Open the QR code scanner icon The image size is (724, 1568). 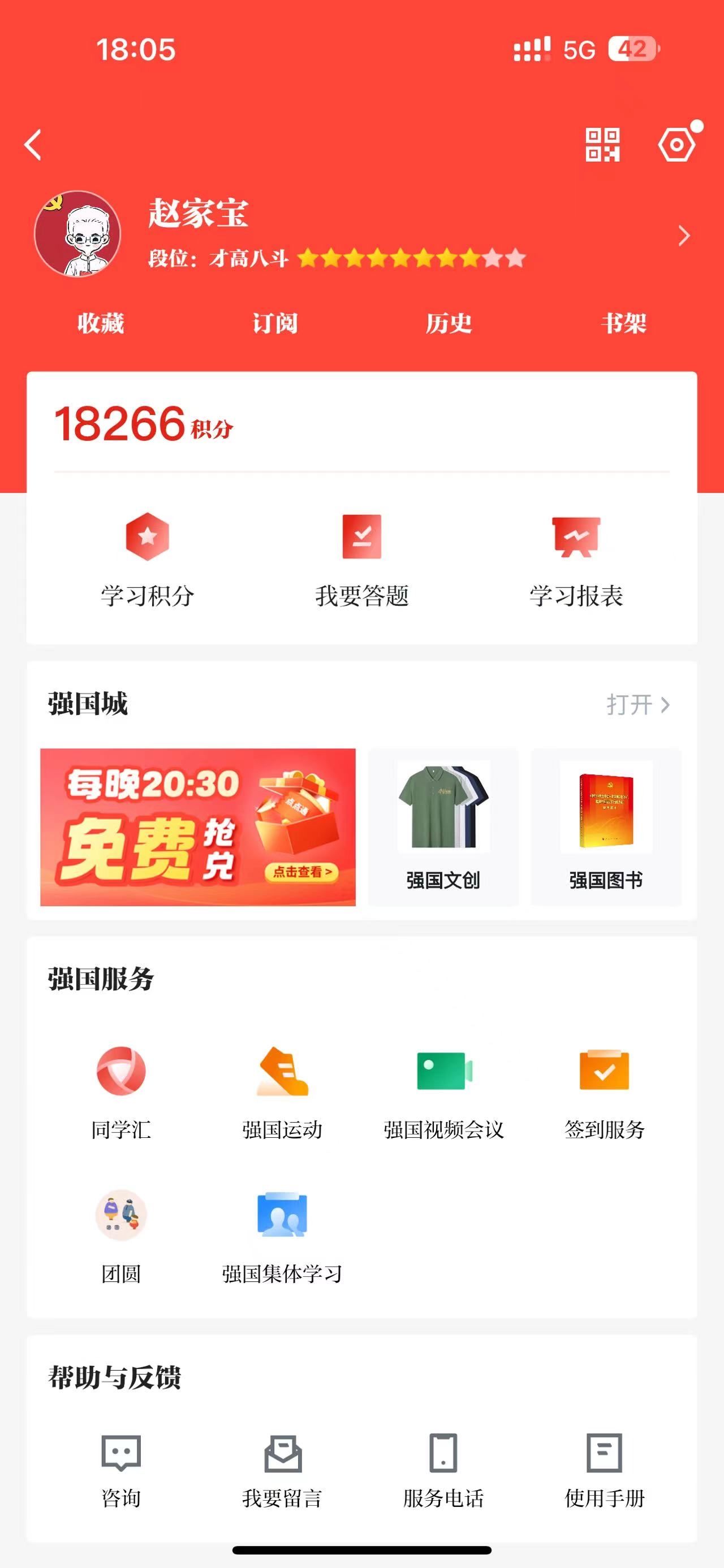click(x=602, y=145)
